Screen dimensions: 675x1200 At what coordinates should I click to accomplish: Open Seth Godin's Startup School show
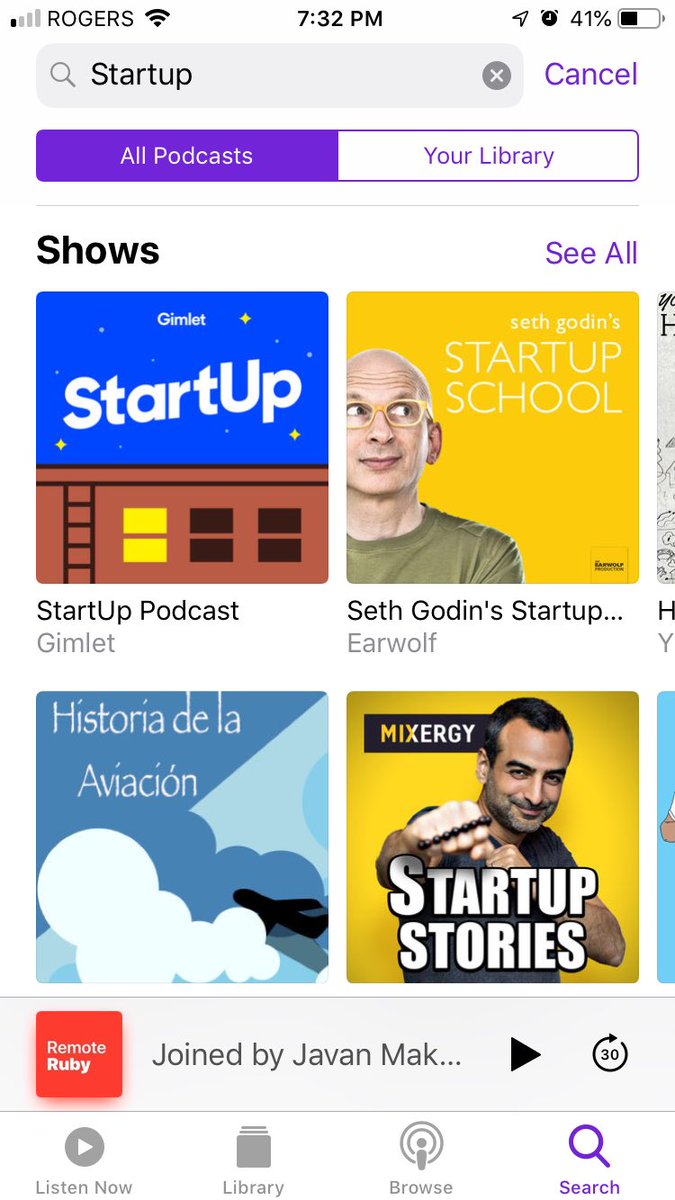(492, 437)
